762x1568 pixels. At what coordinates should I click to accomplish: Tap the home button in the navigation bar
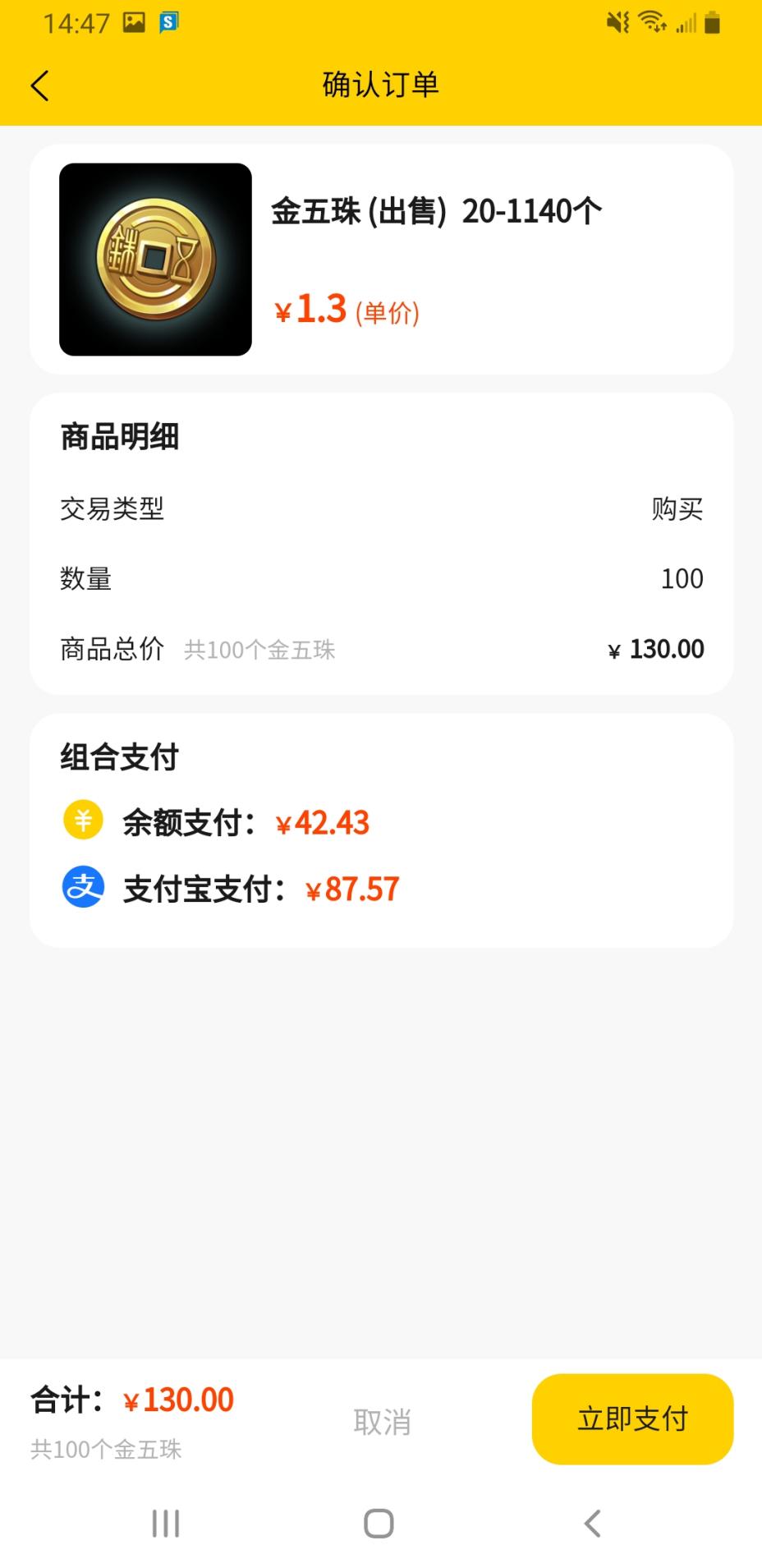377,1523
